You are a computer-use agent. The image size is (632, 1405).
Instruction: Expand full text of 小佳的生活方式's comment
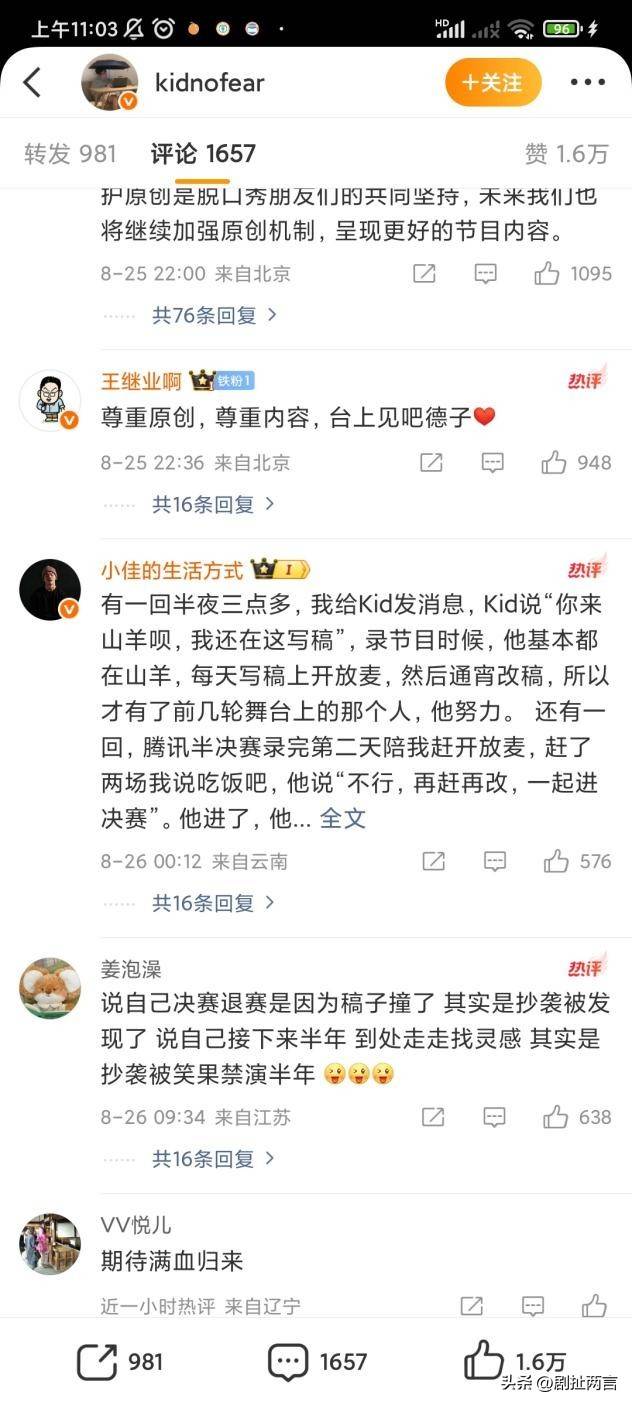click(x=342, y=818)
